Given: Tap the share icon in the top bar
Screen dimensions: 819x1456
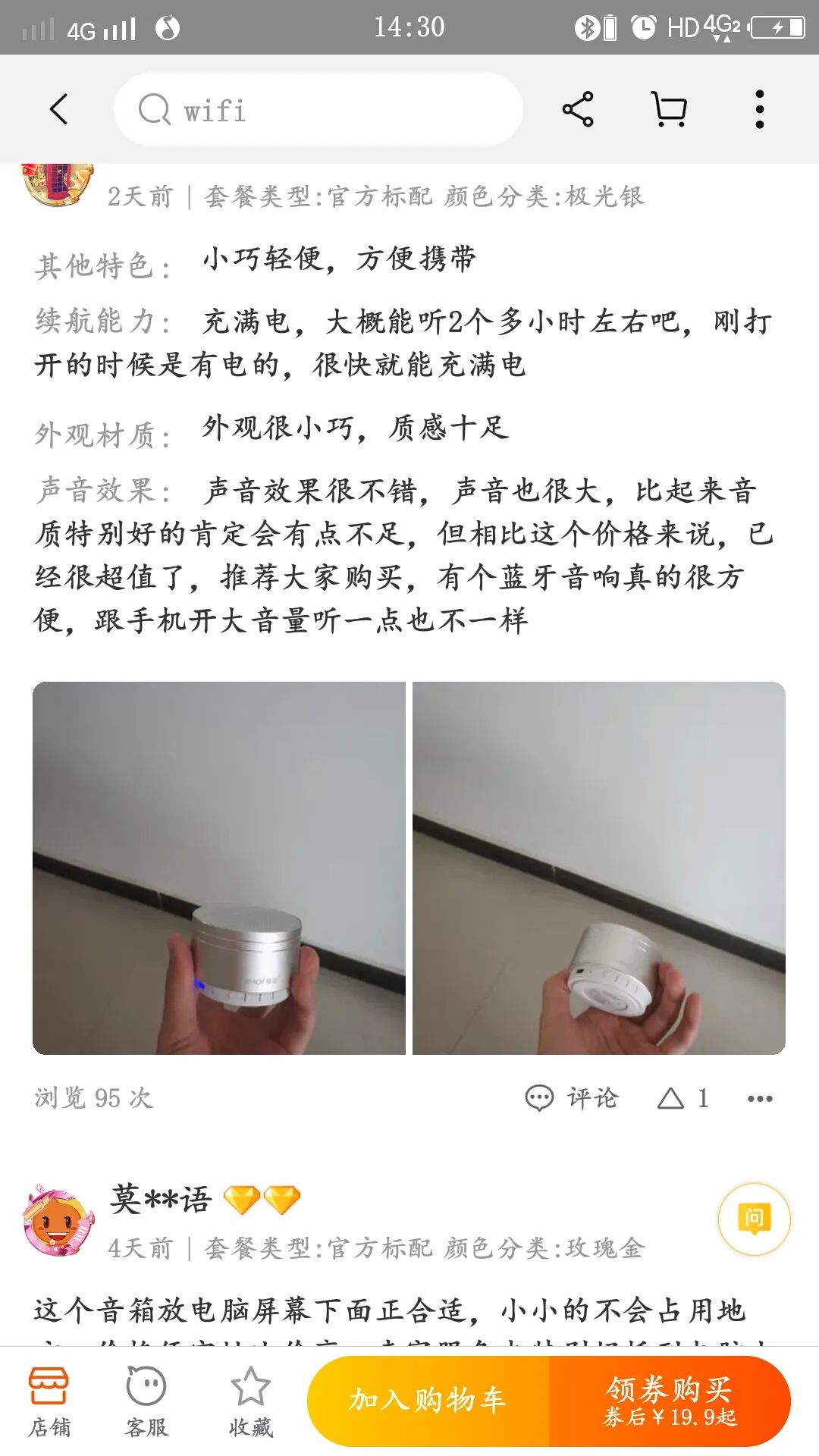Looking at the screenshot, I should [579, 108].
